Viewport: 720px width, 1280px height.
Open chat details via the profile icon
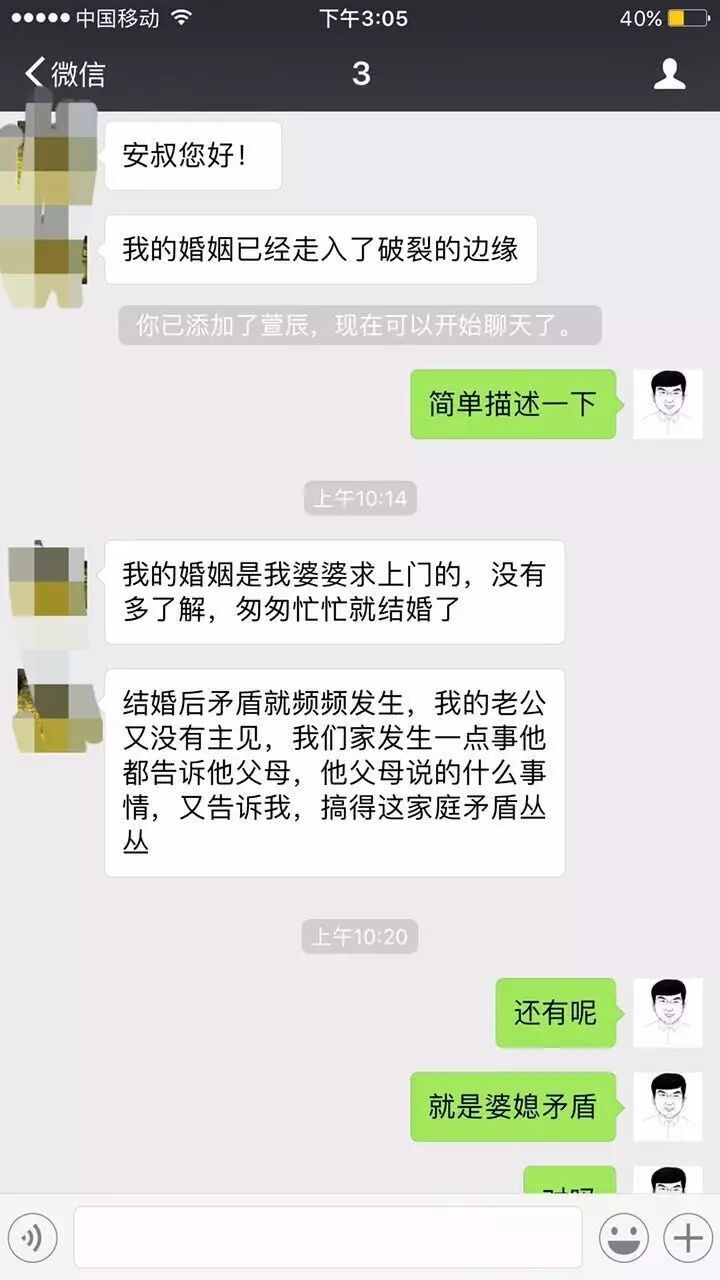tap(669, 74)
